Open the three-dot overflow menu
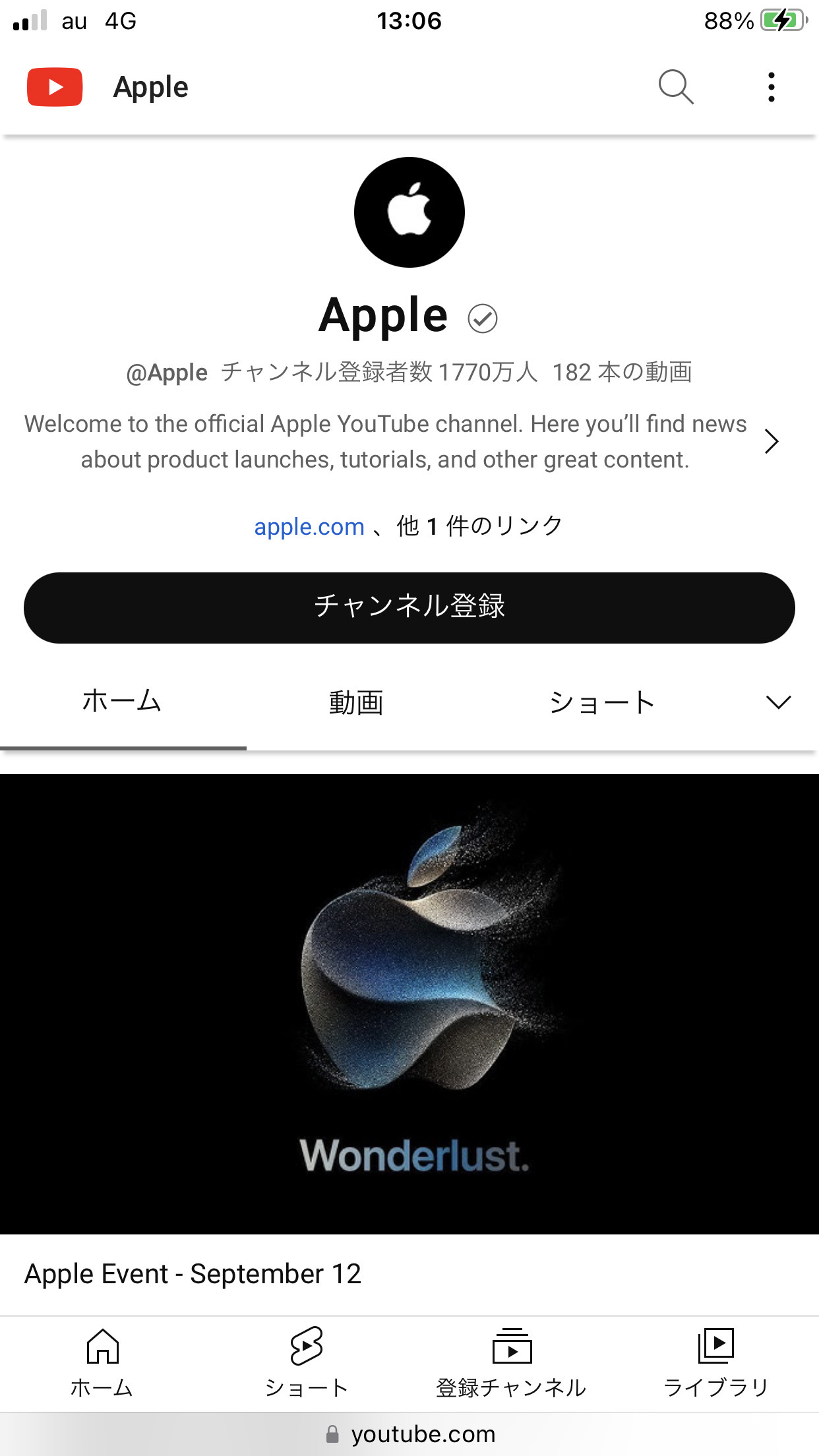This screenshot has height=1456, width=819. coord(771,87)
